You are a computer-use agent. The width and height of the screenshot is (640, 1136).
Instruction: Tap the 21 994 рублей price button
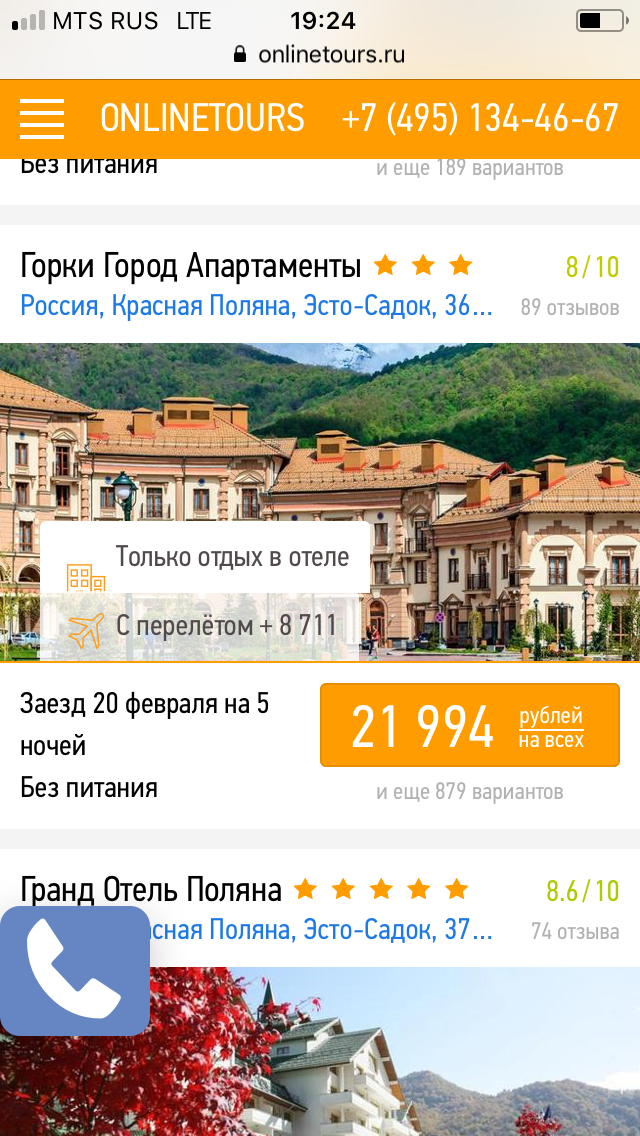(x=470, y=725)
